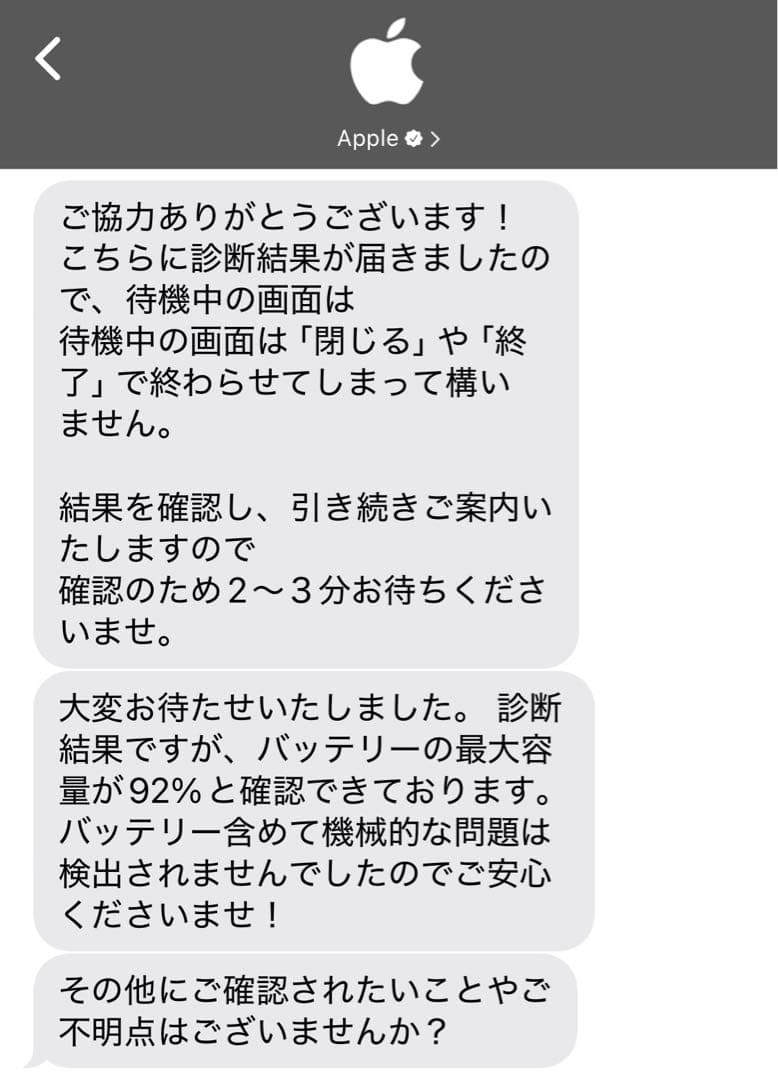The height and width of the screenshot is (1080, 778).
Task: Go back to the message list
Action: pyautogui.click(x=48, y=59)
